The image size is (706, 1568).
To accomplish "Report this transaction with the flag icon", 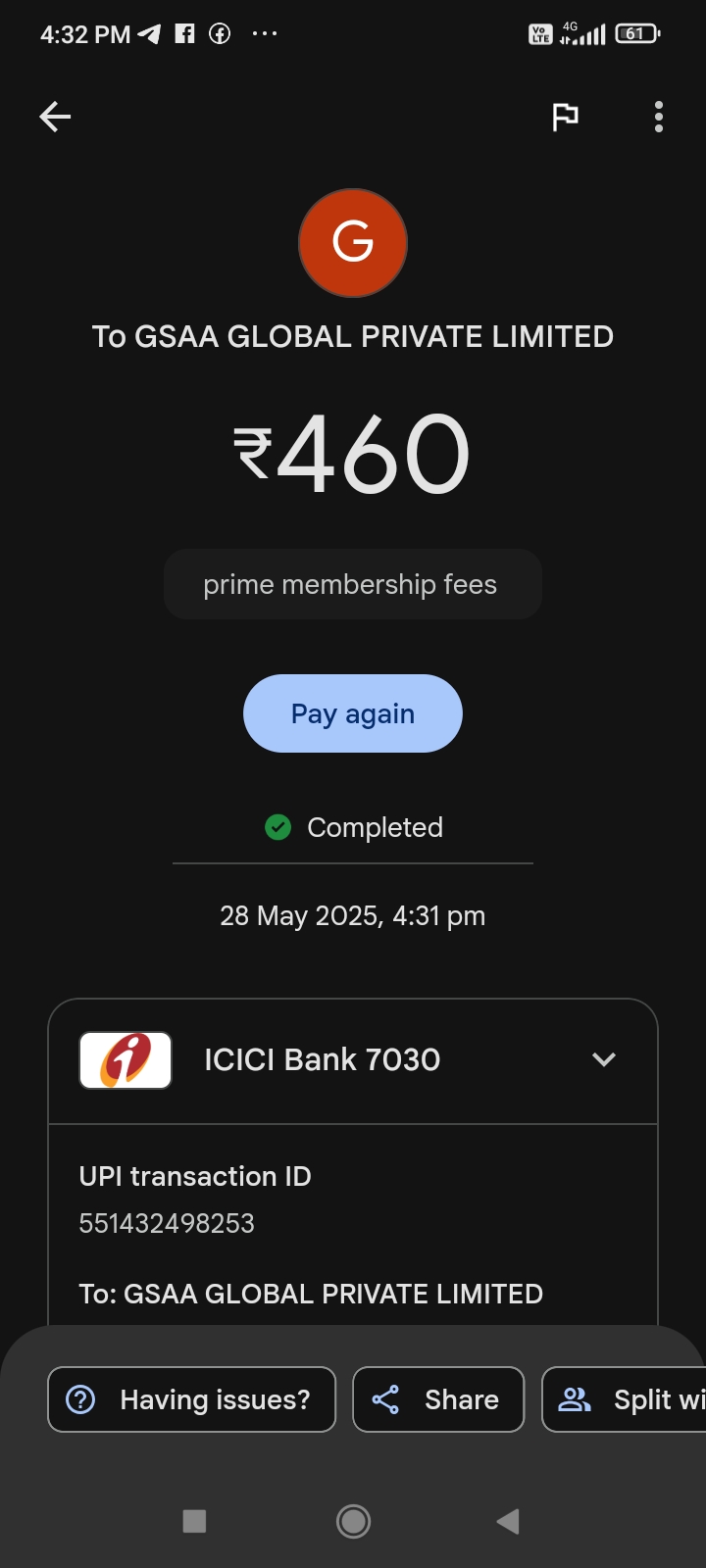I will [x=565, y=118].
